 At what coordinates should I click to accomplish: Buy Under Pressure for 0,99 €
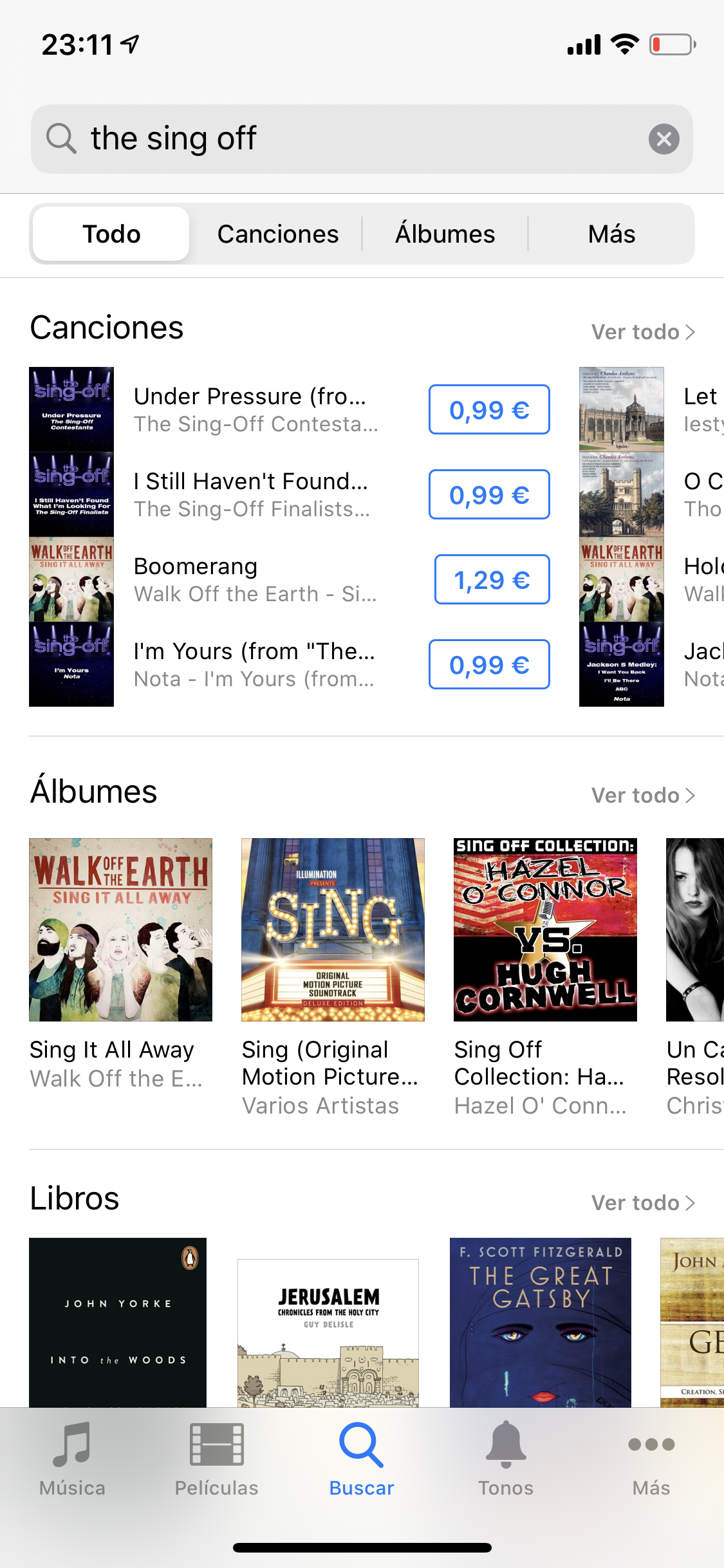click(x=489, y=409)
